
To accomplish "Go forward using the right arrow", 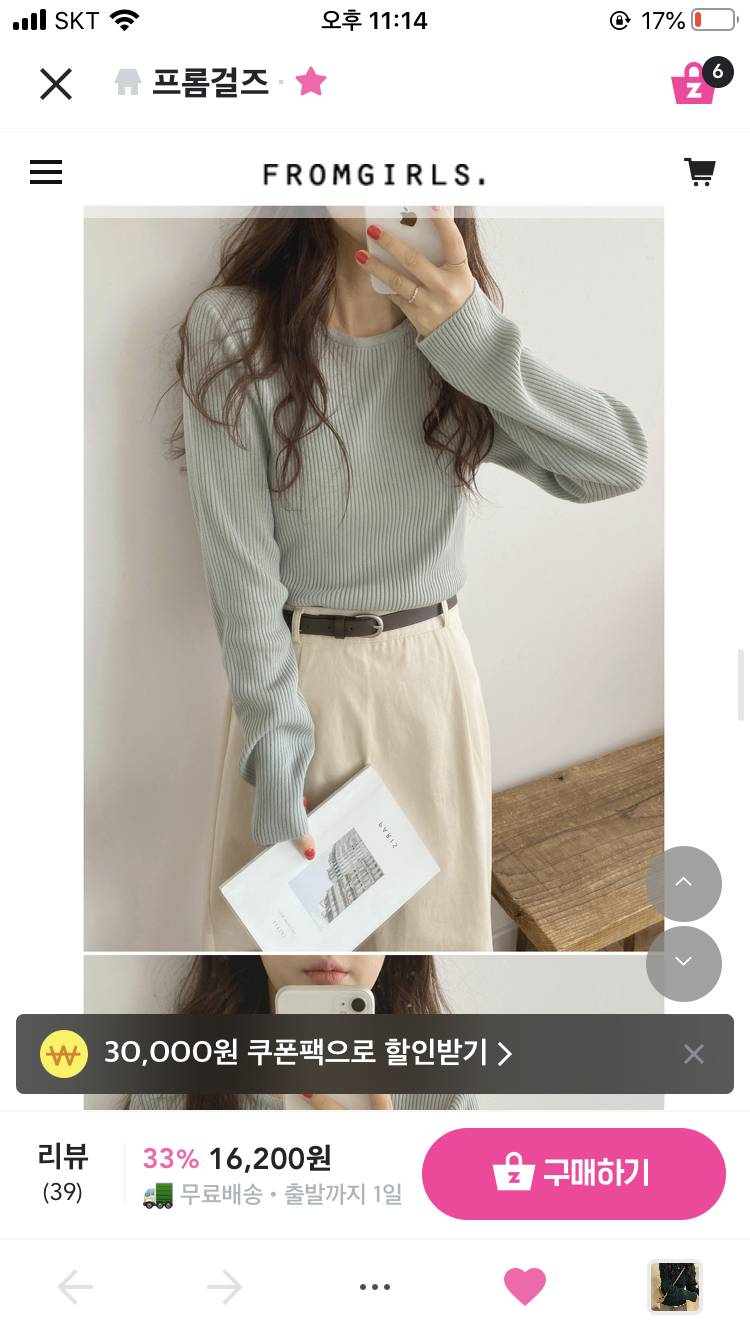I will coord(224,1286).
